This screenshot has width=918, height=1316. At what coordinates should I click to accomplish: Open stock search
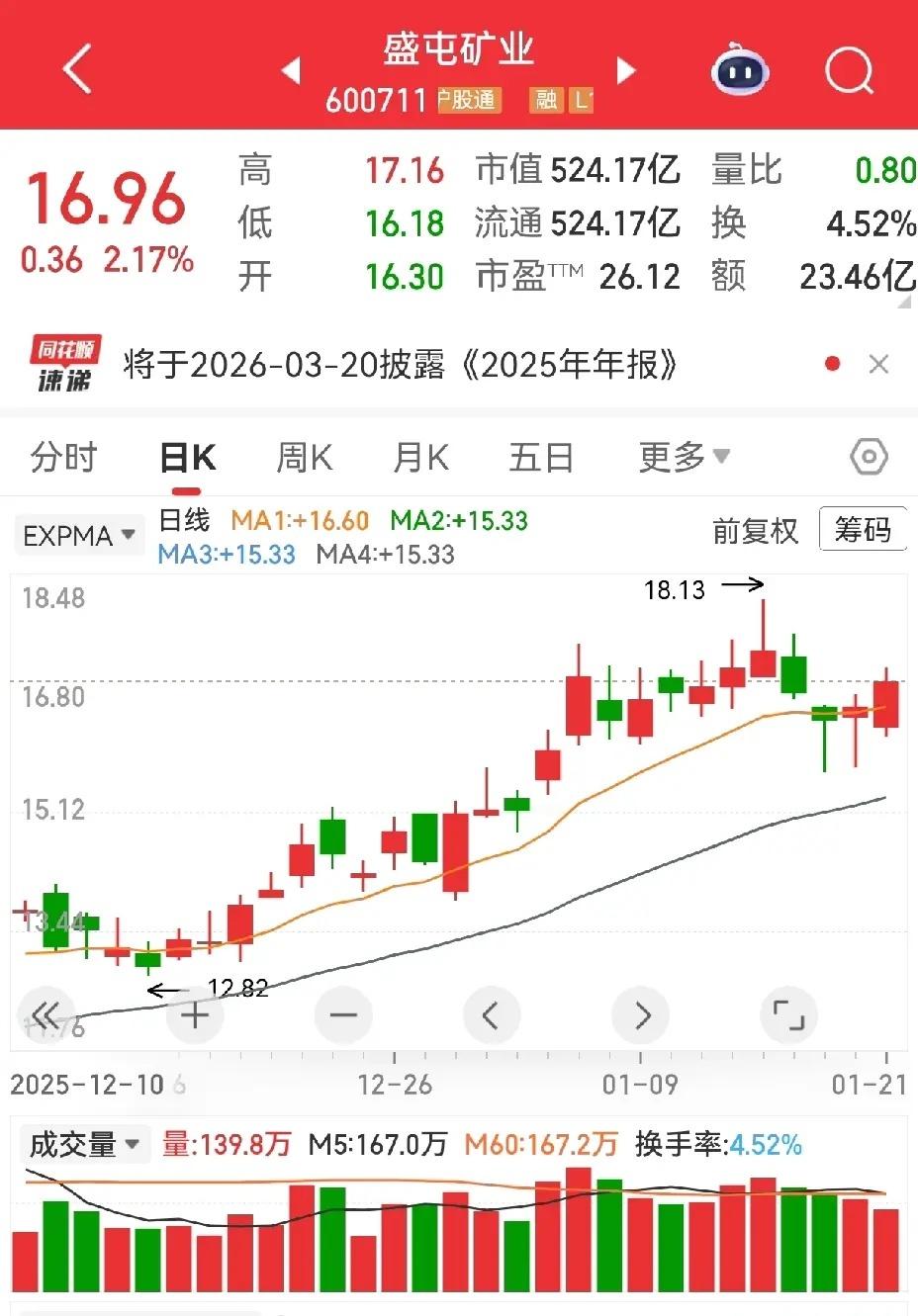pos(849,70)
